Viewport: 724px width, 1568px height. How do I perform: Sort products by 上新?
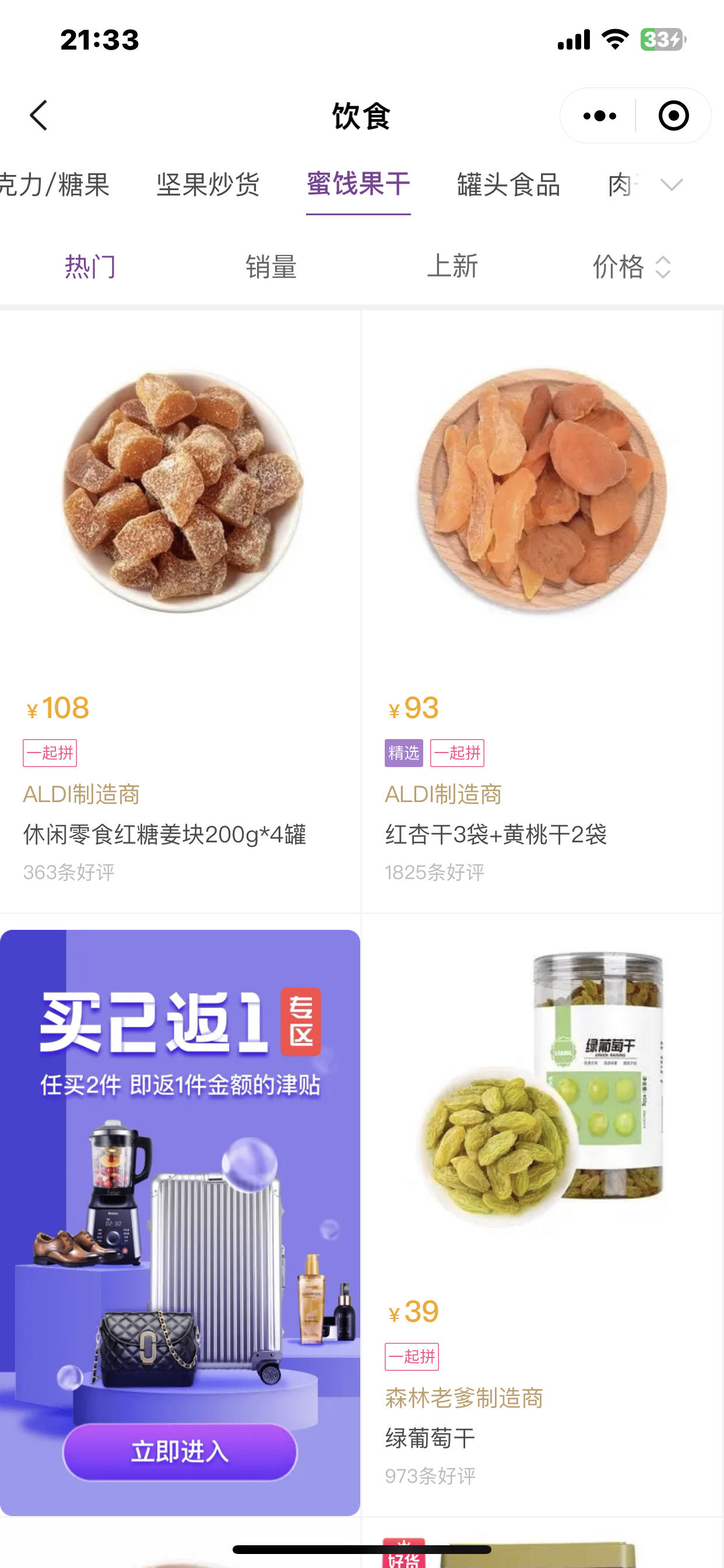coord(453,267)
